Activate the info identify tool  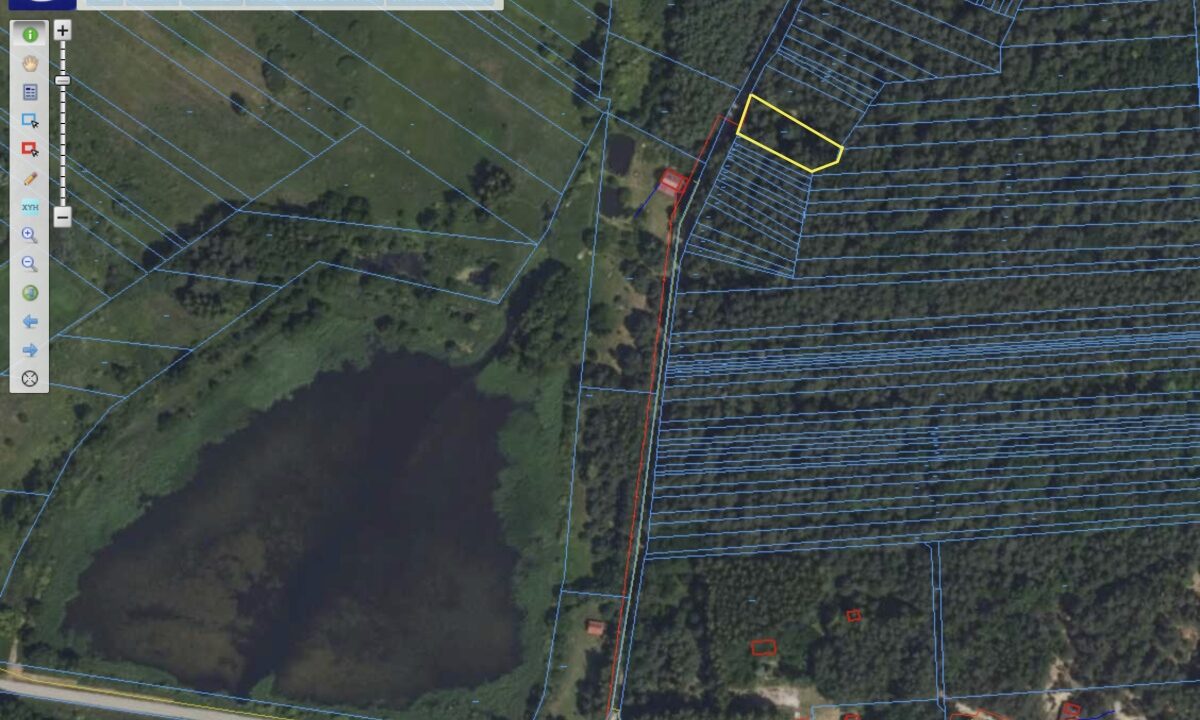point(30,34)
